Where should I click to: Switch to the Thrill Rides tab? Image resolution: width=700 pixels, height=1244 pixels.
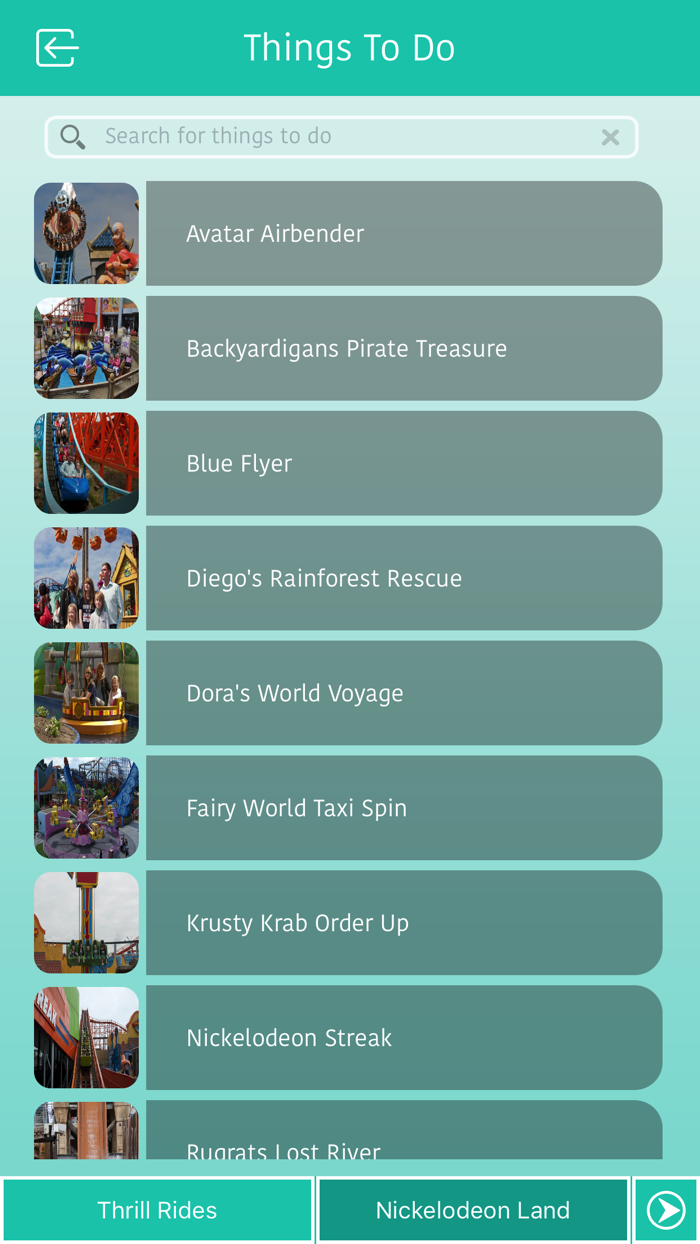click(x=157, y=1210)
